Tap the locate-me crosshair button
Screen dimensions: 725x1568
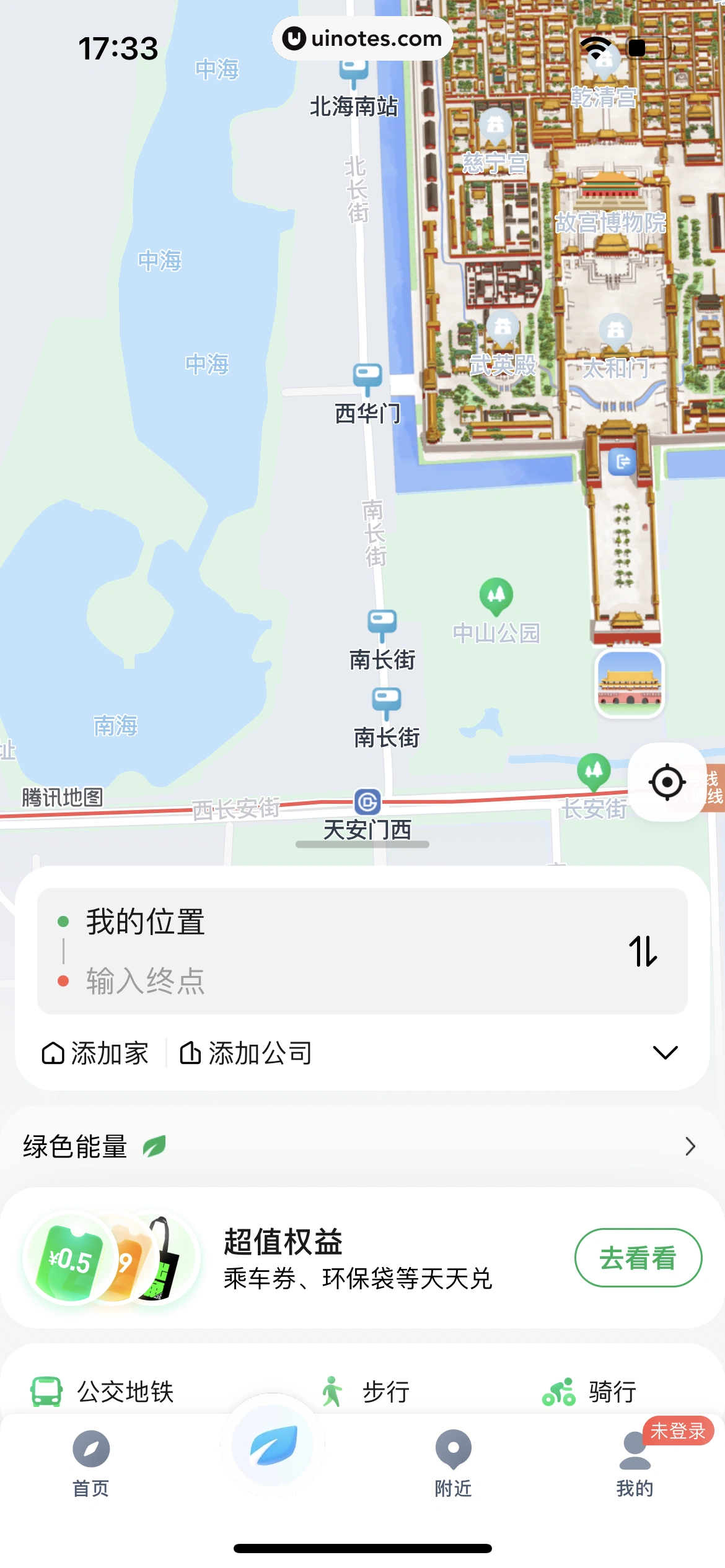coord(667,782)
